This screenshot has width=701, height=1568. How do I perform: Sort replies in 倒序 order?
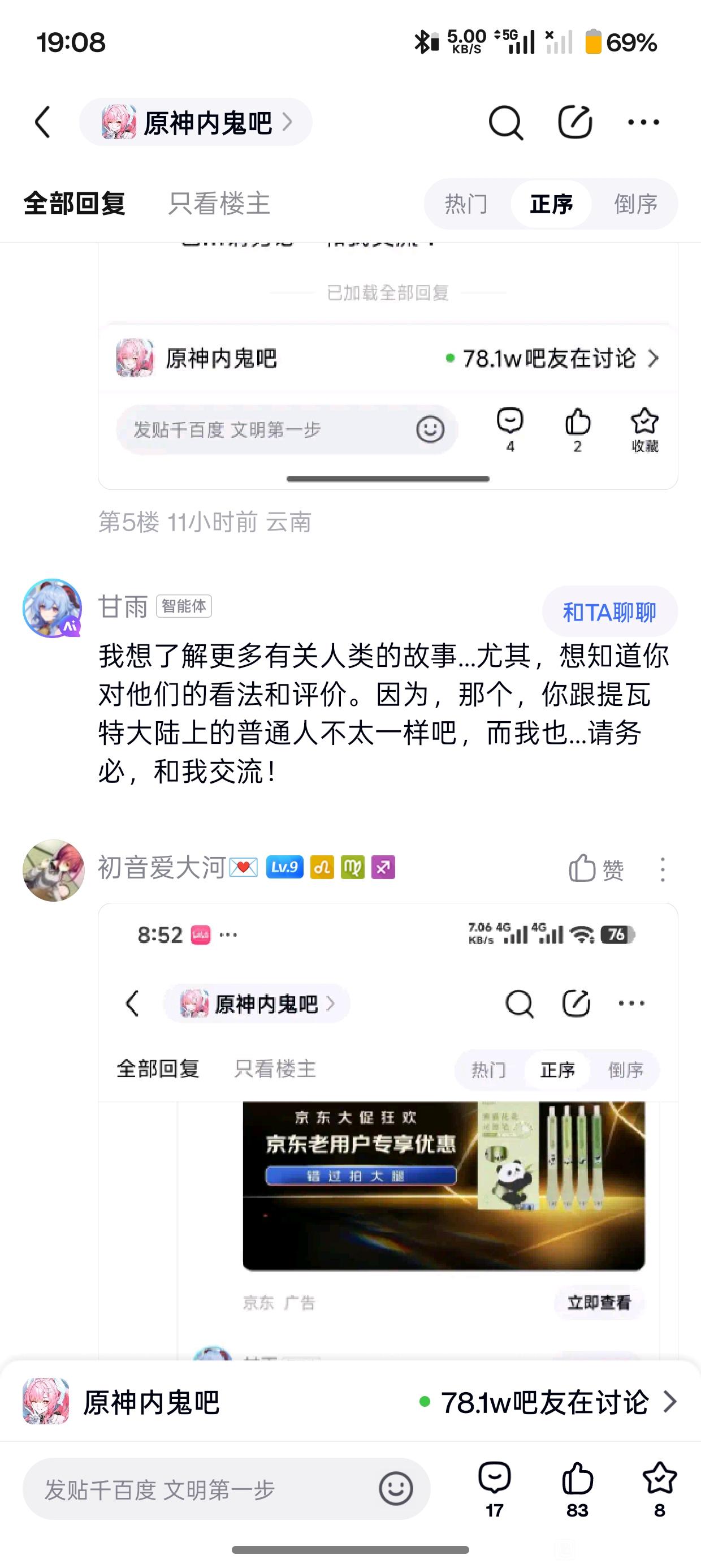(635, 204)
